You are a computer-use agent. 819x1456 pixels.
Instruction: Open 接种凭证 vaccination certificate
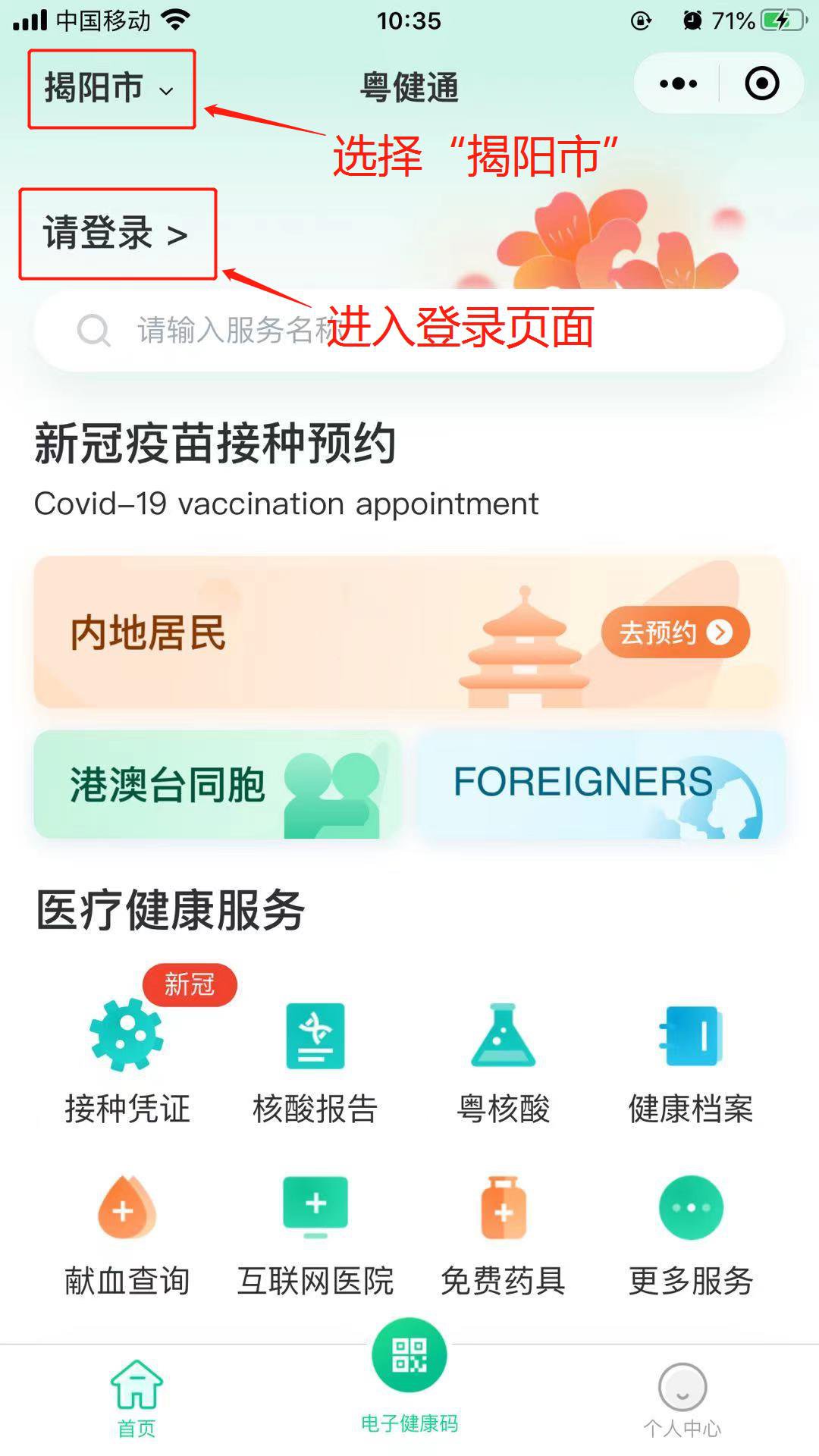pos(127,1062)
